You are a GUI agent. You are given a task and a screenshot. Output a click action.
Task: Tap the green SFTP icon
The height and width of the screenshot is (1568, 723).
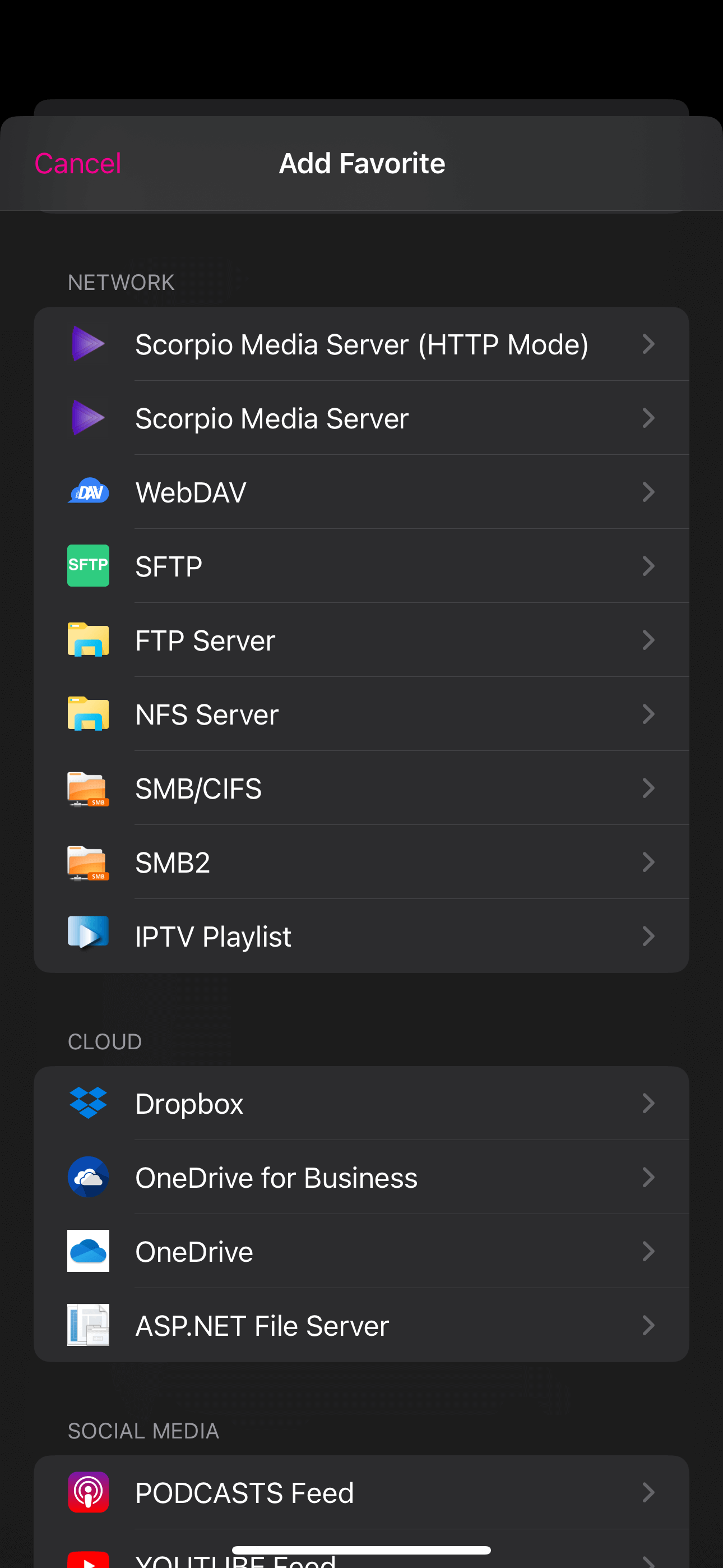pyautogui.click(x=88, y=565)
